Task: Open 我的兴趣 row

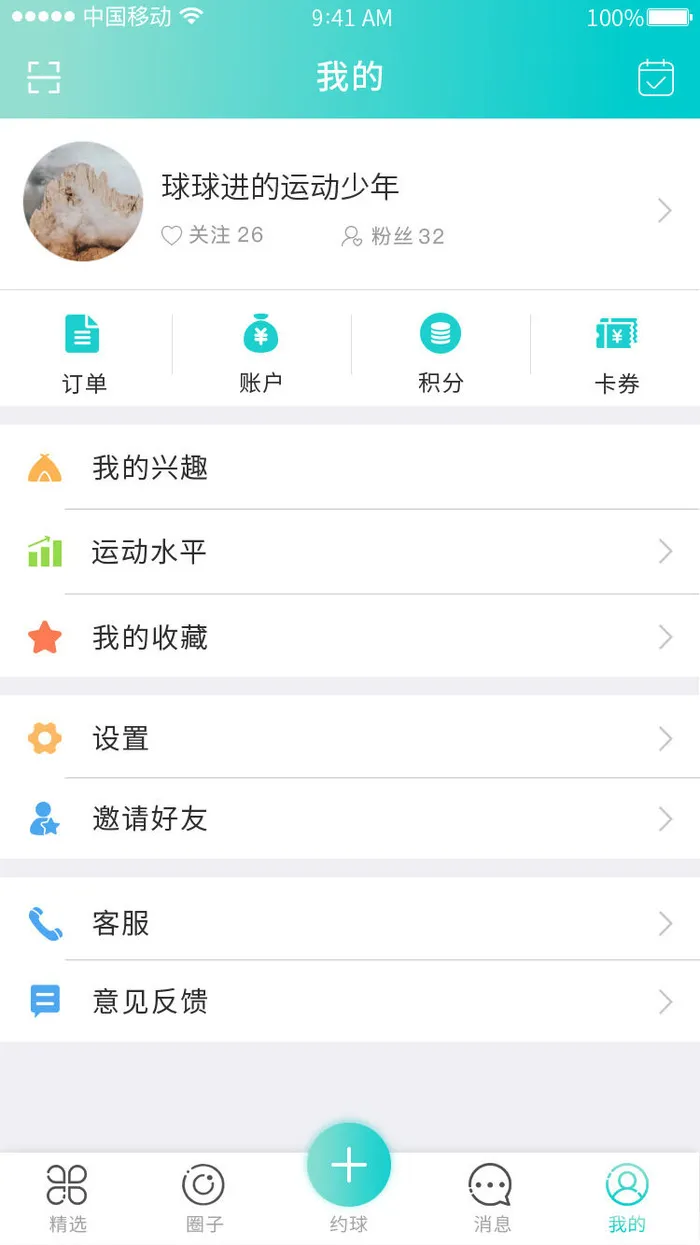Action: (350, 468)
